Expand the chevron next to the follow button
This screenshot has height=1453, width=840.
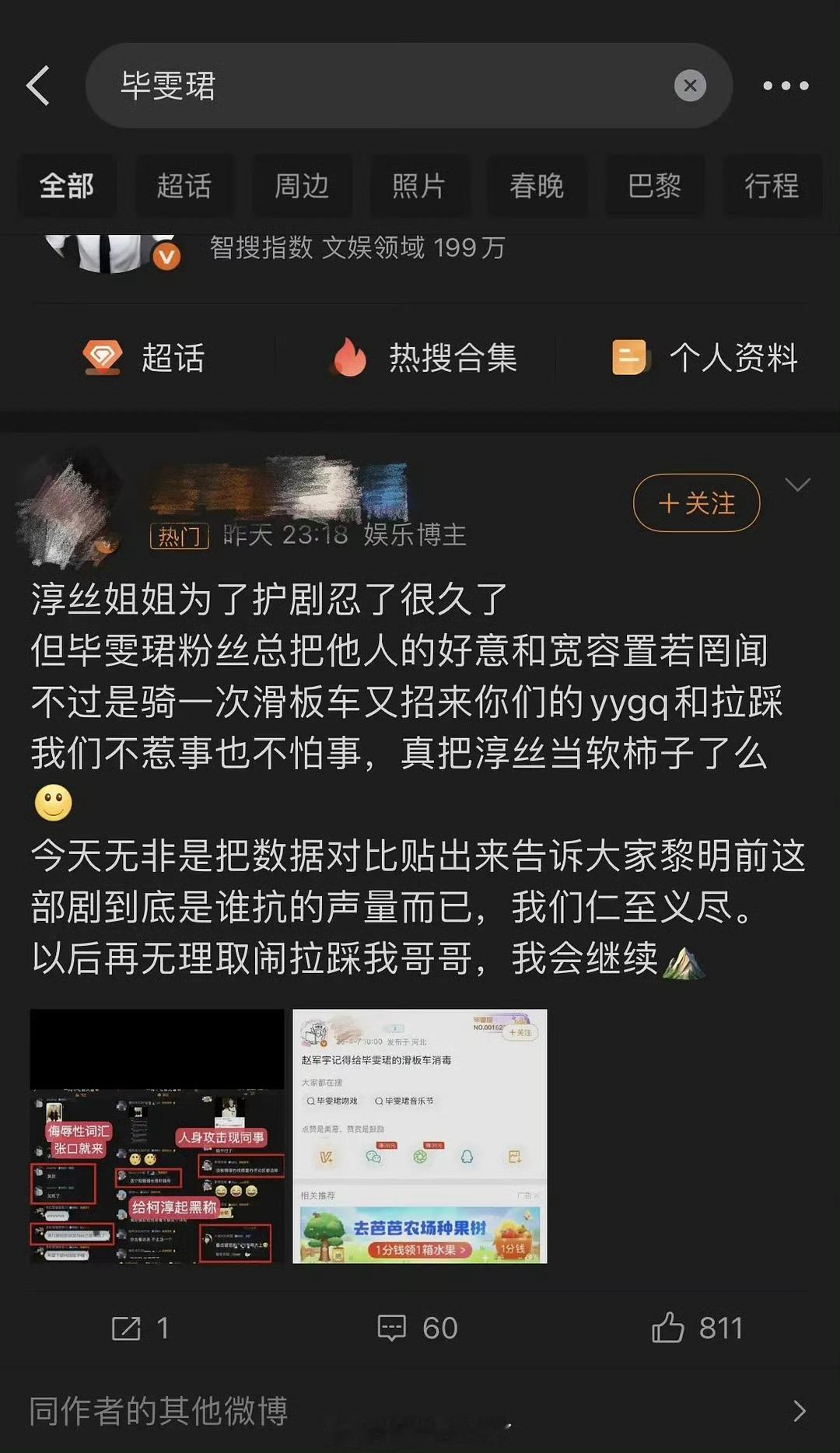point(796,485)
